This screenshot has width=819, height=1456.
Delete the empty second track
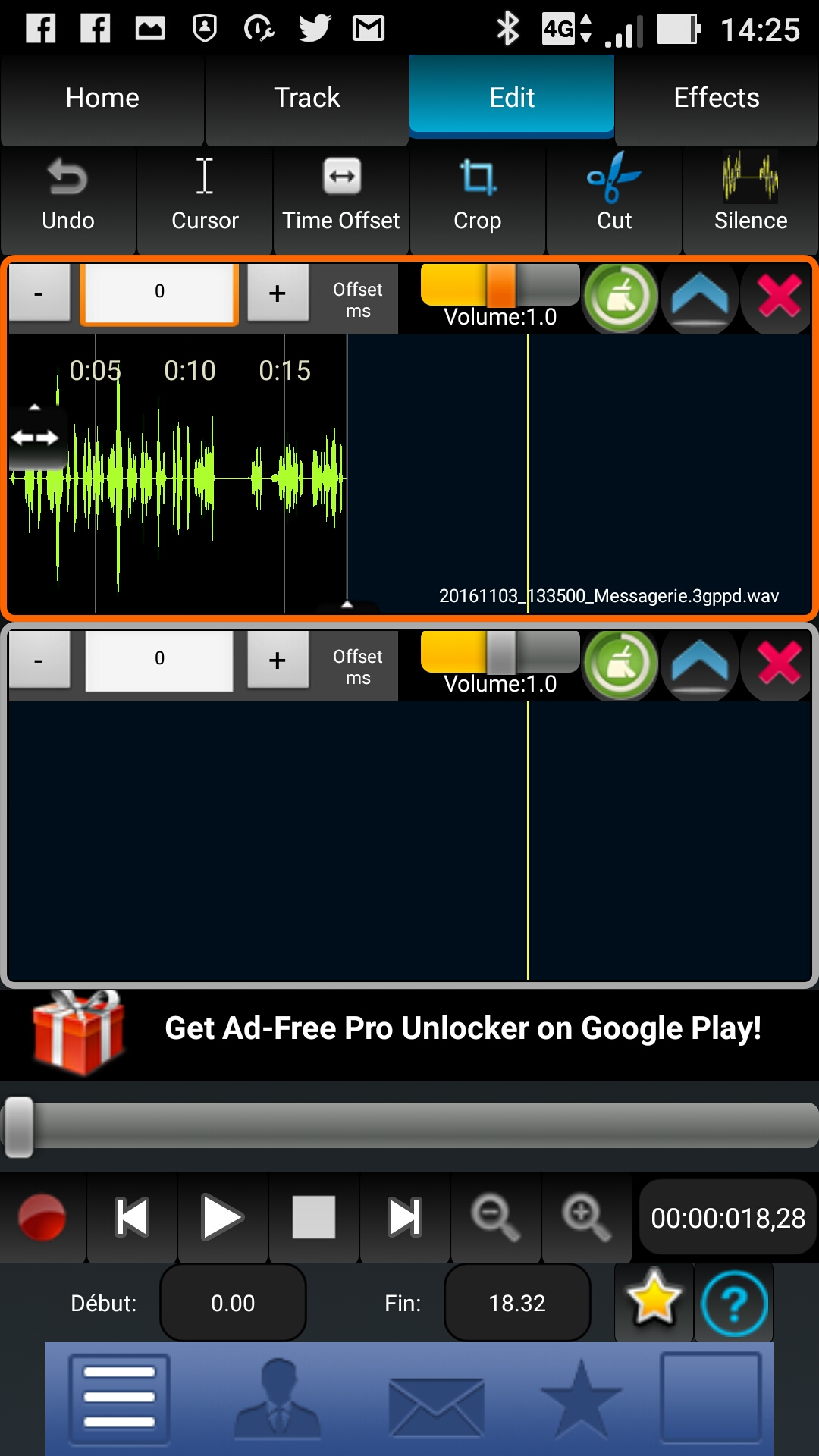point(779,664)
